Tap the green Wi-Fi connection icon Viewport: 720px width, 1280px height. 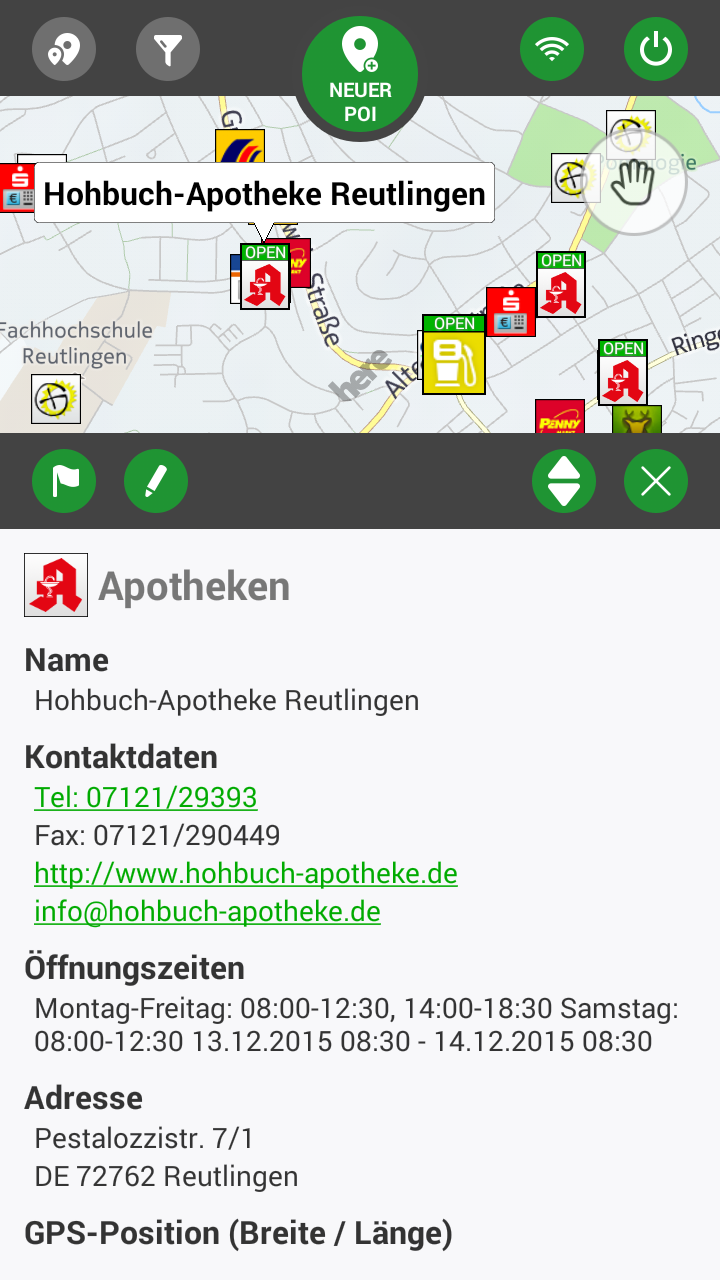552,49
